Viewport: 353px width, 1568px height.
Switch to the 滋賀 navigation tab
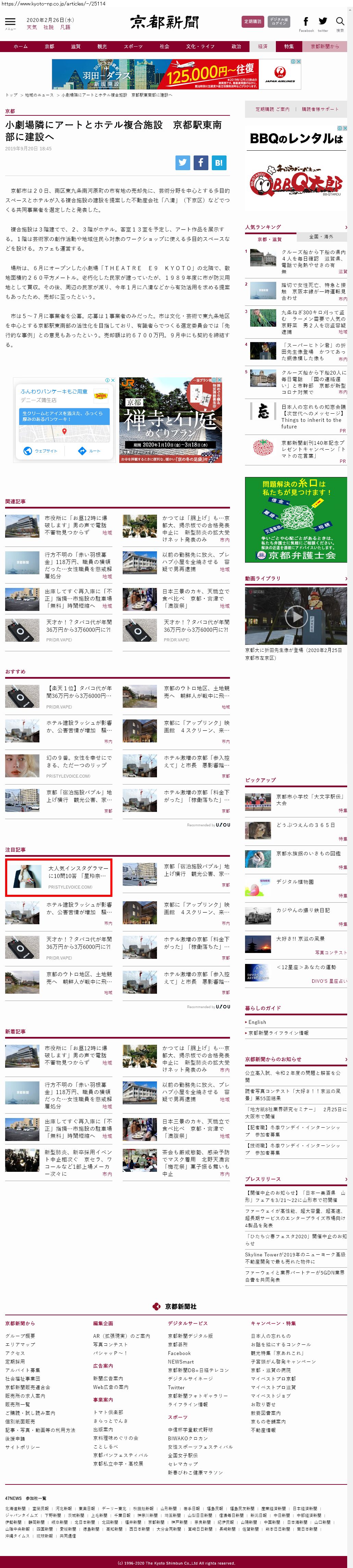(76, 46)
